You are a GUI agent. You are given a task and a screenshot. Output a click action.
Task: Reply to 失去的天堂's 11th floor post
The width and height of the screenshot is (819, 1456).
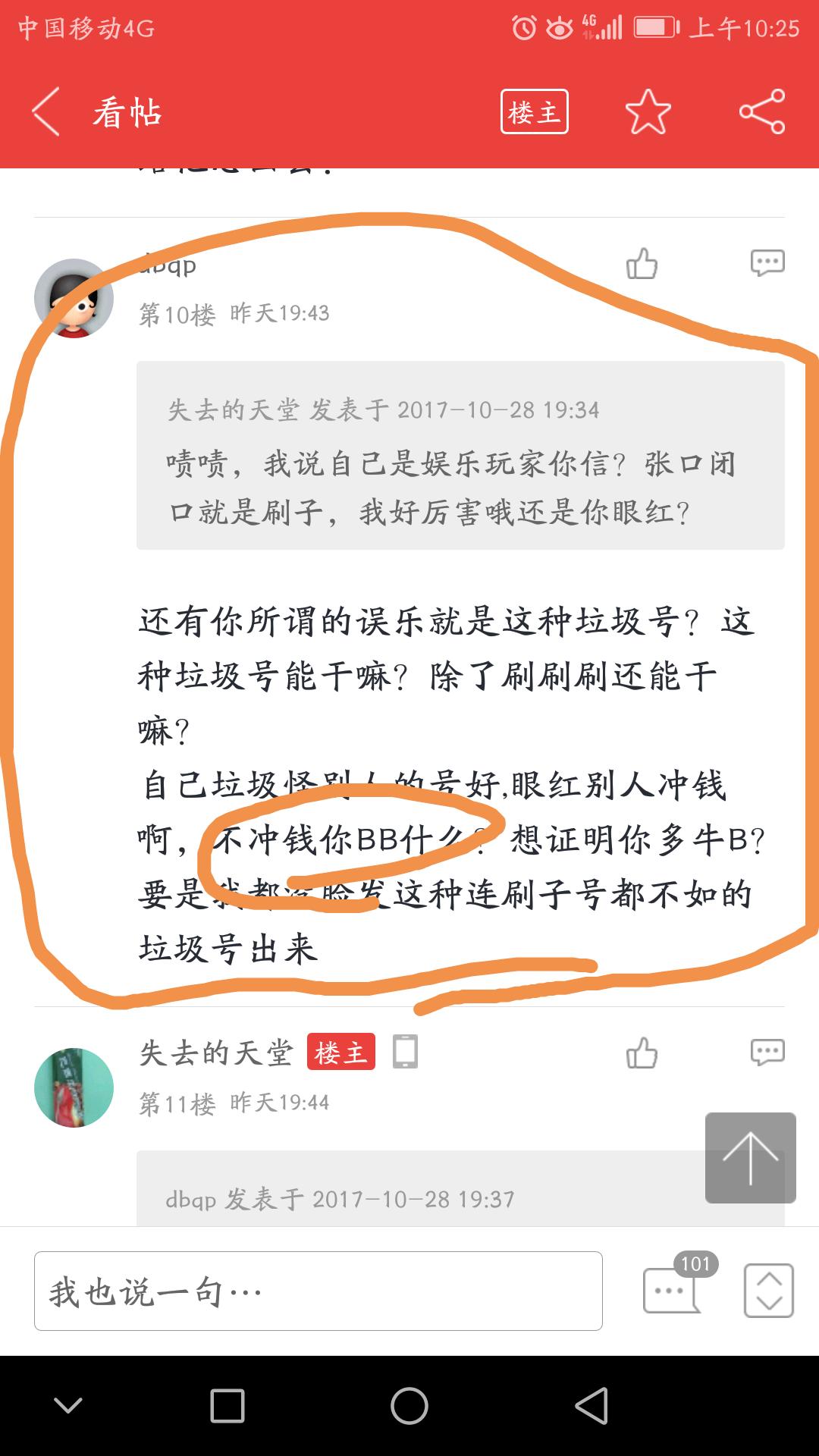[x=767, y=1052]
